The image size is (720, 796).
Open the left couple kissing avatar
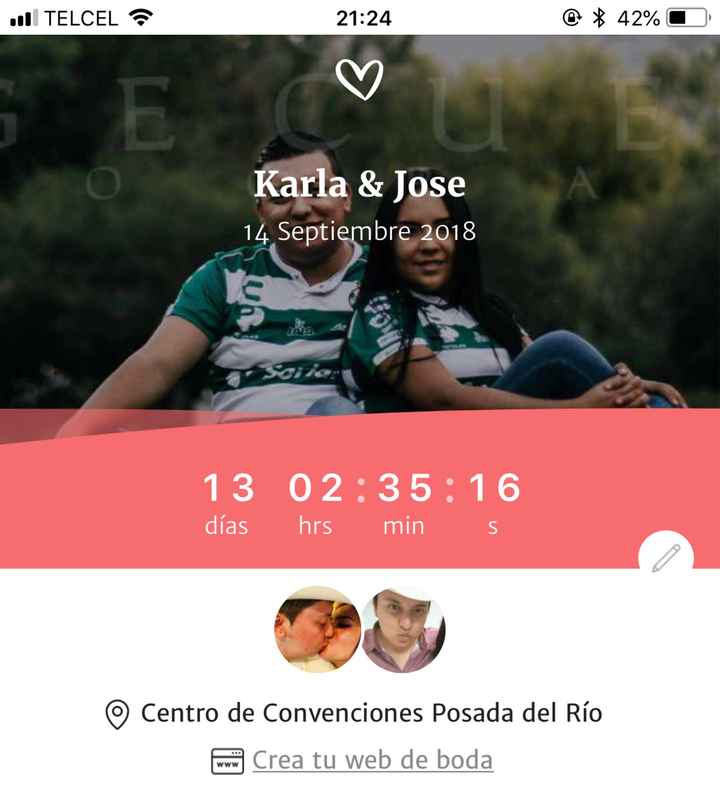318,631
